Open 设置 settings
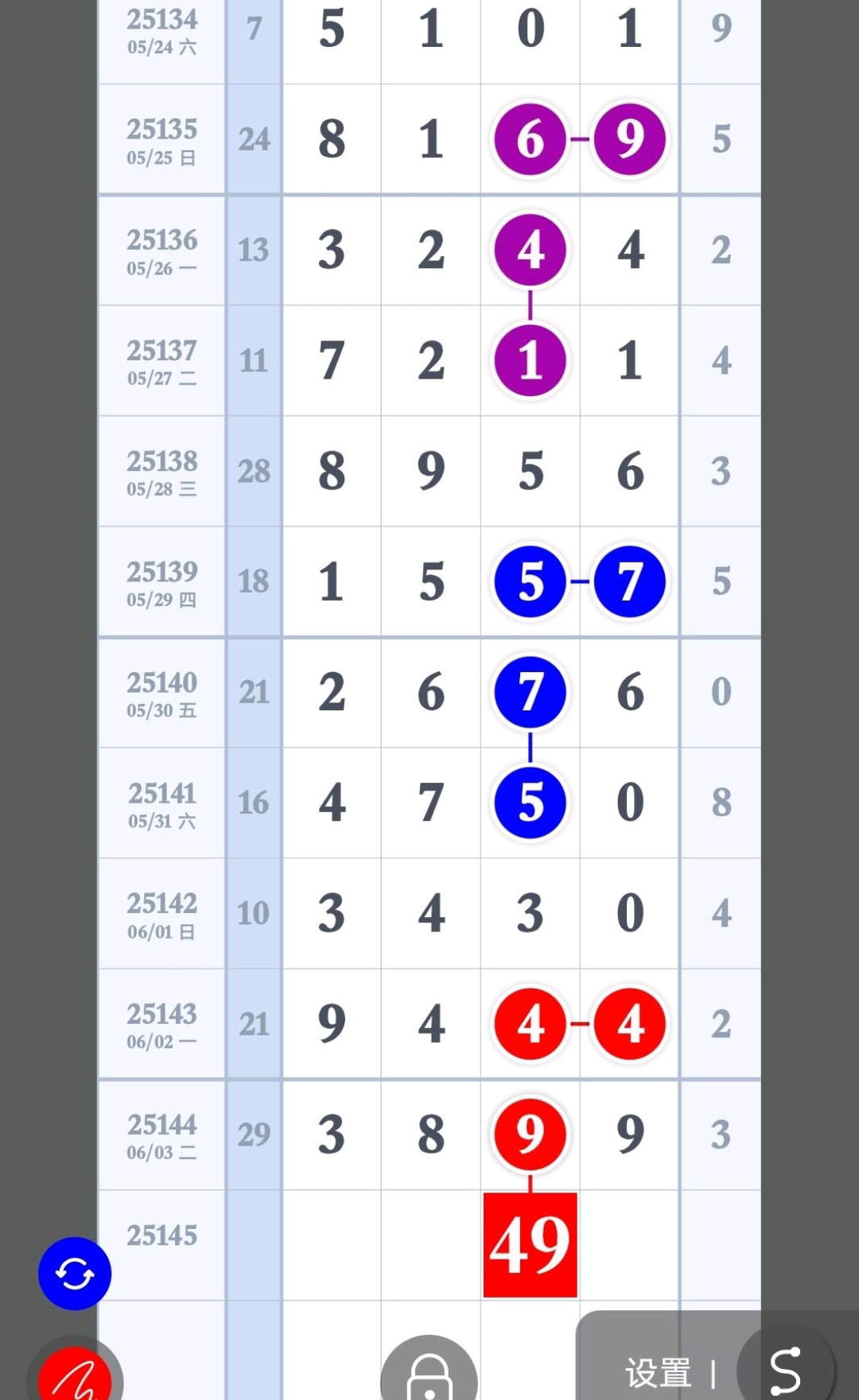 click(x=659, y=1374)
